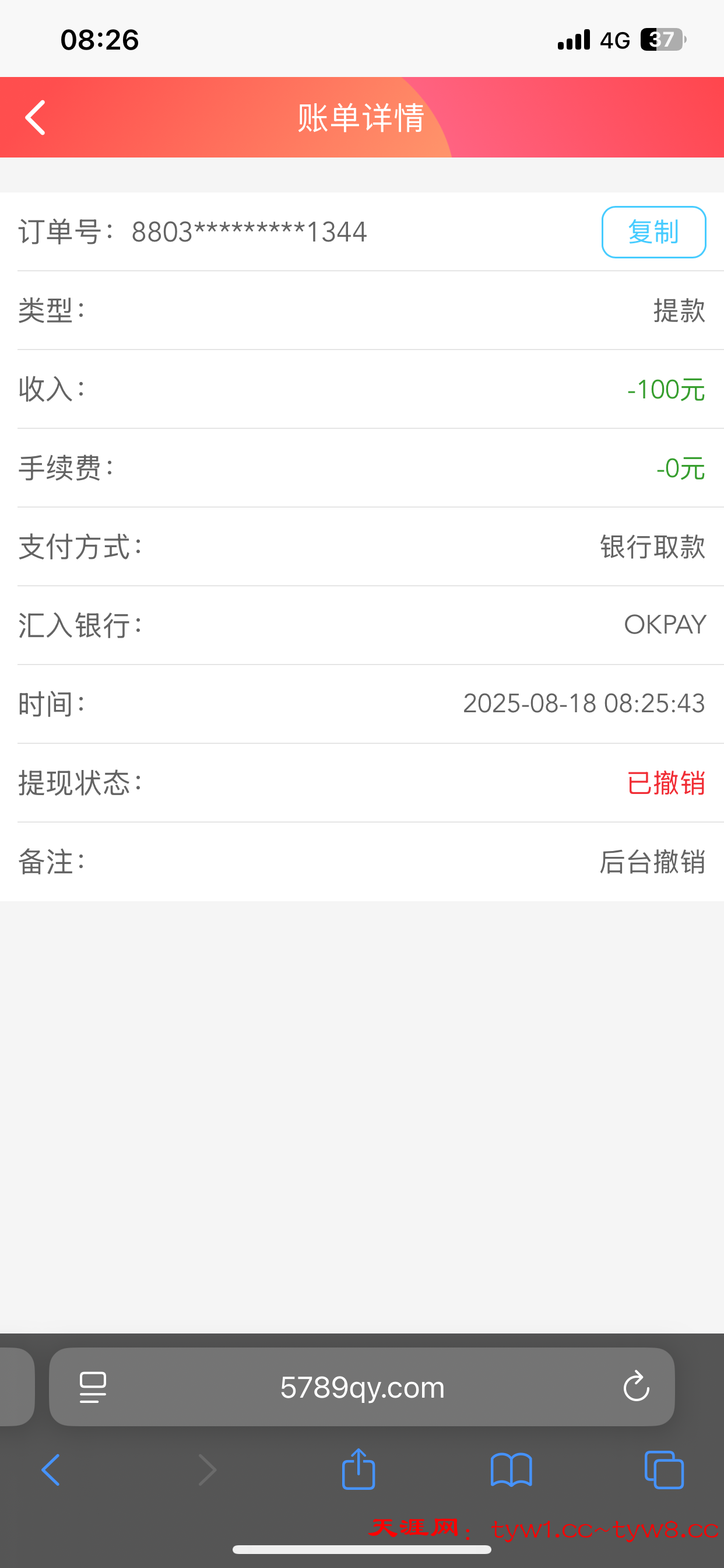724x1568 pixels.
Task: Tap the 5789qy.com address bar
Action: 362,1387
